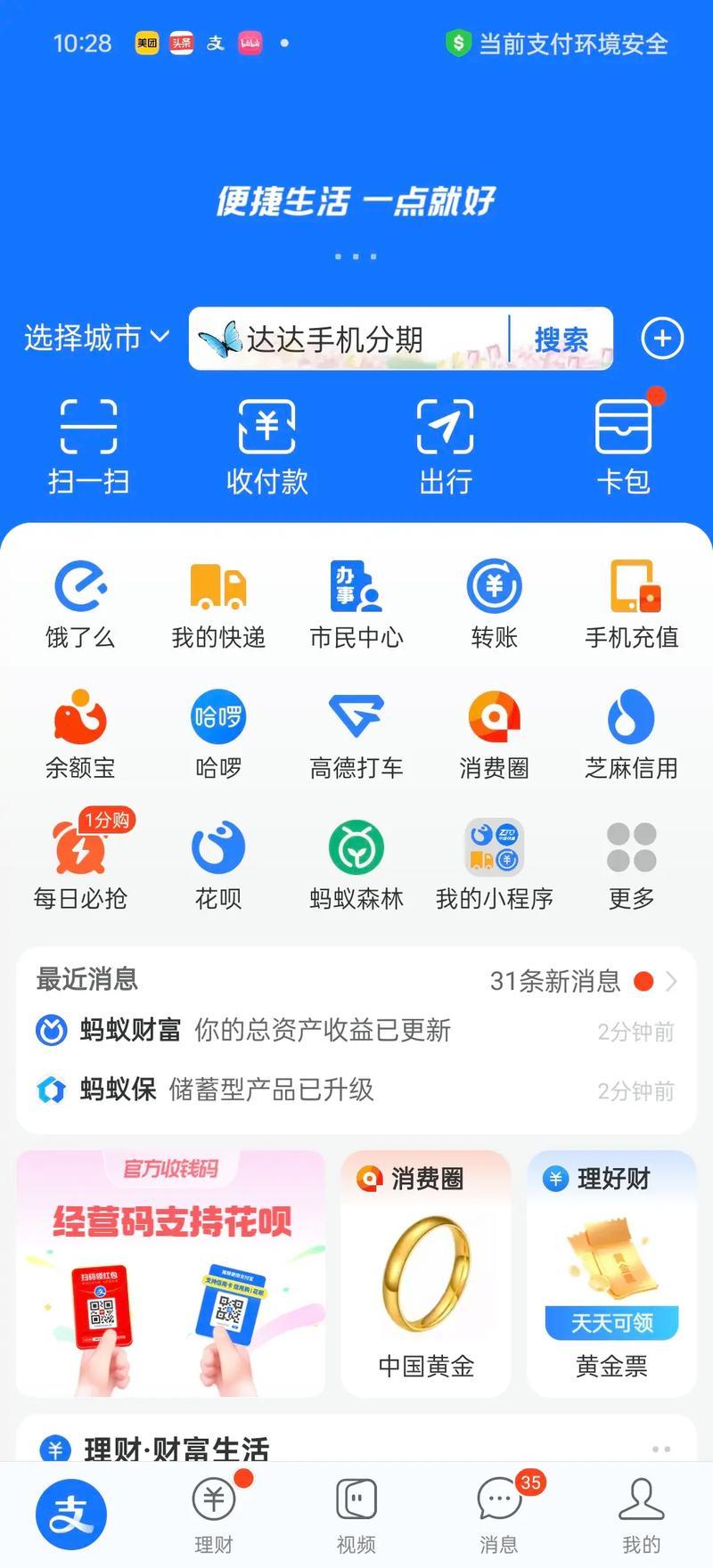
Task: Open 余额宝 balance fund
Action: pyautogui.click(x=81, y=732)
